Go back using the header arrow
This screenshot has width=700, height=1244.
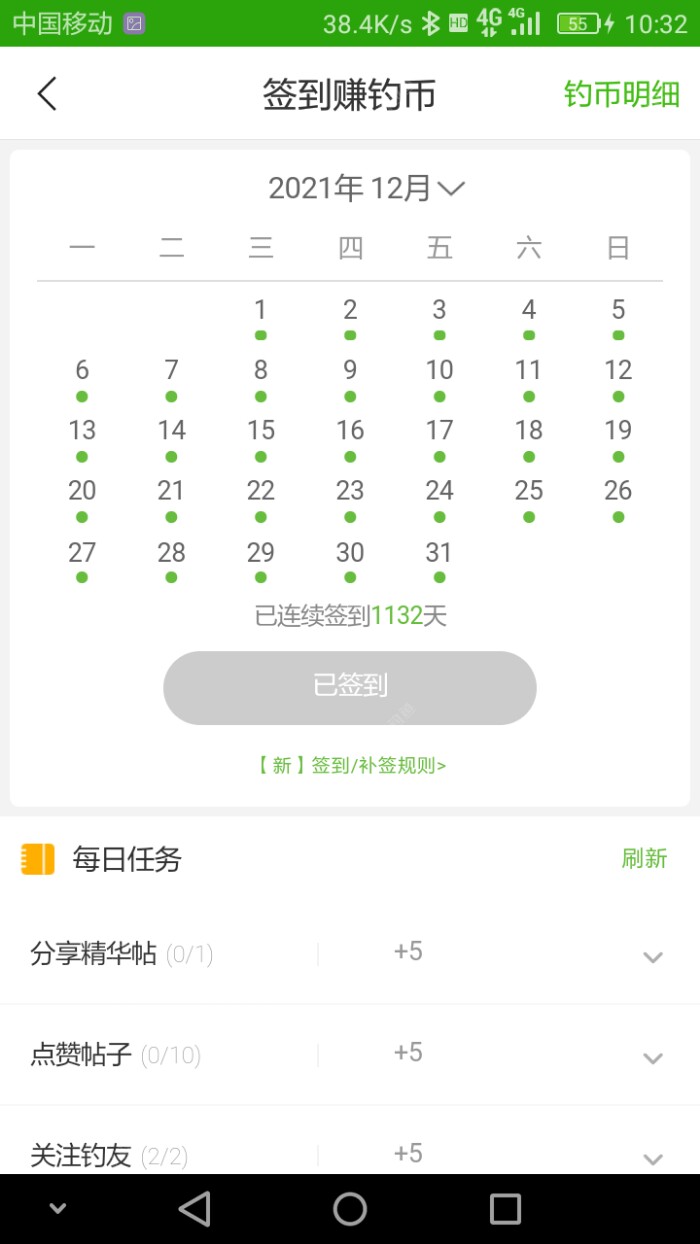coord(47,94)
